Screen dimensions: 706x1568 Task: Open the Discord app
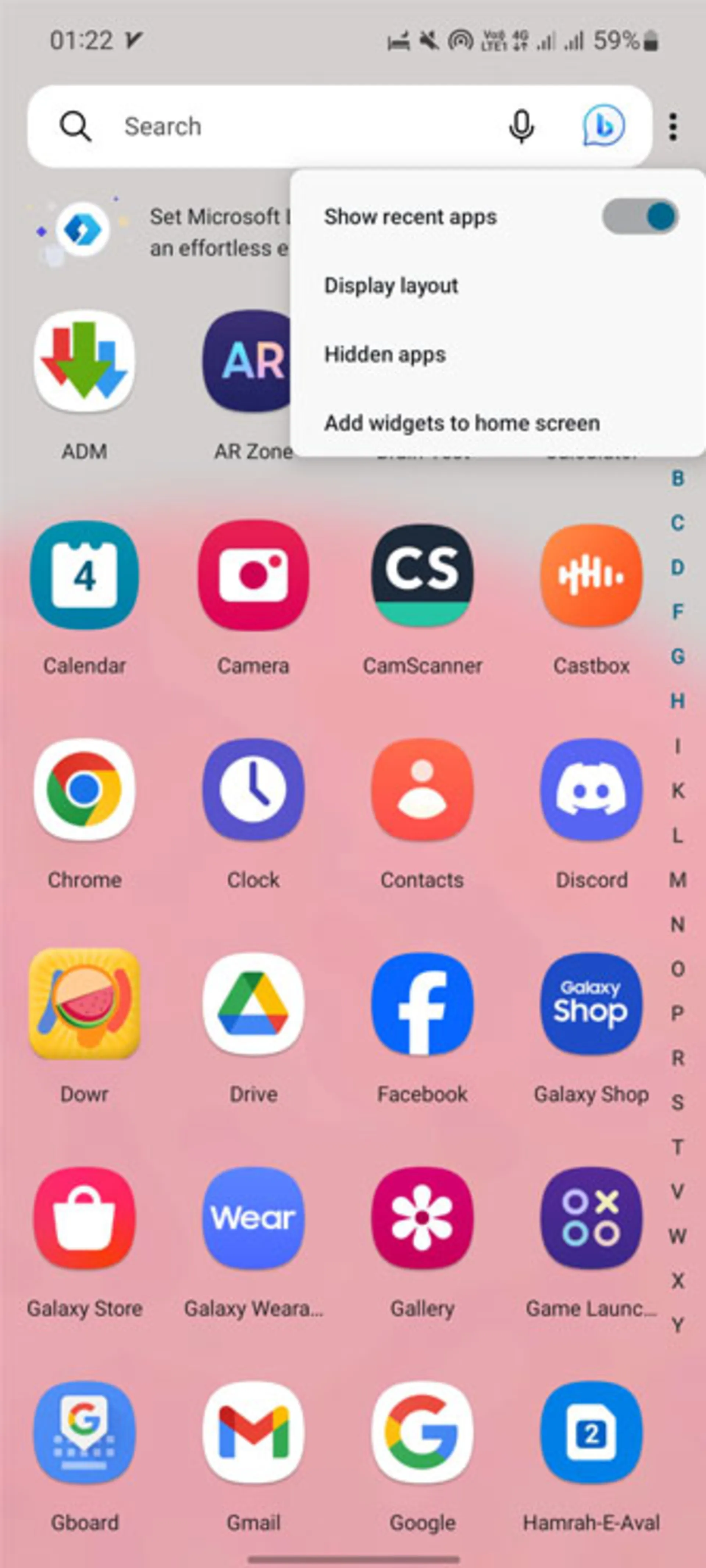(x=591, y=789)
